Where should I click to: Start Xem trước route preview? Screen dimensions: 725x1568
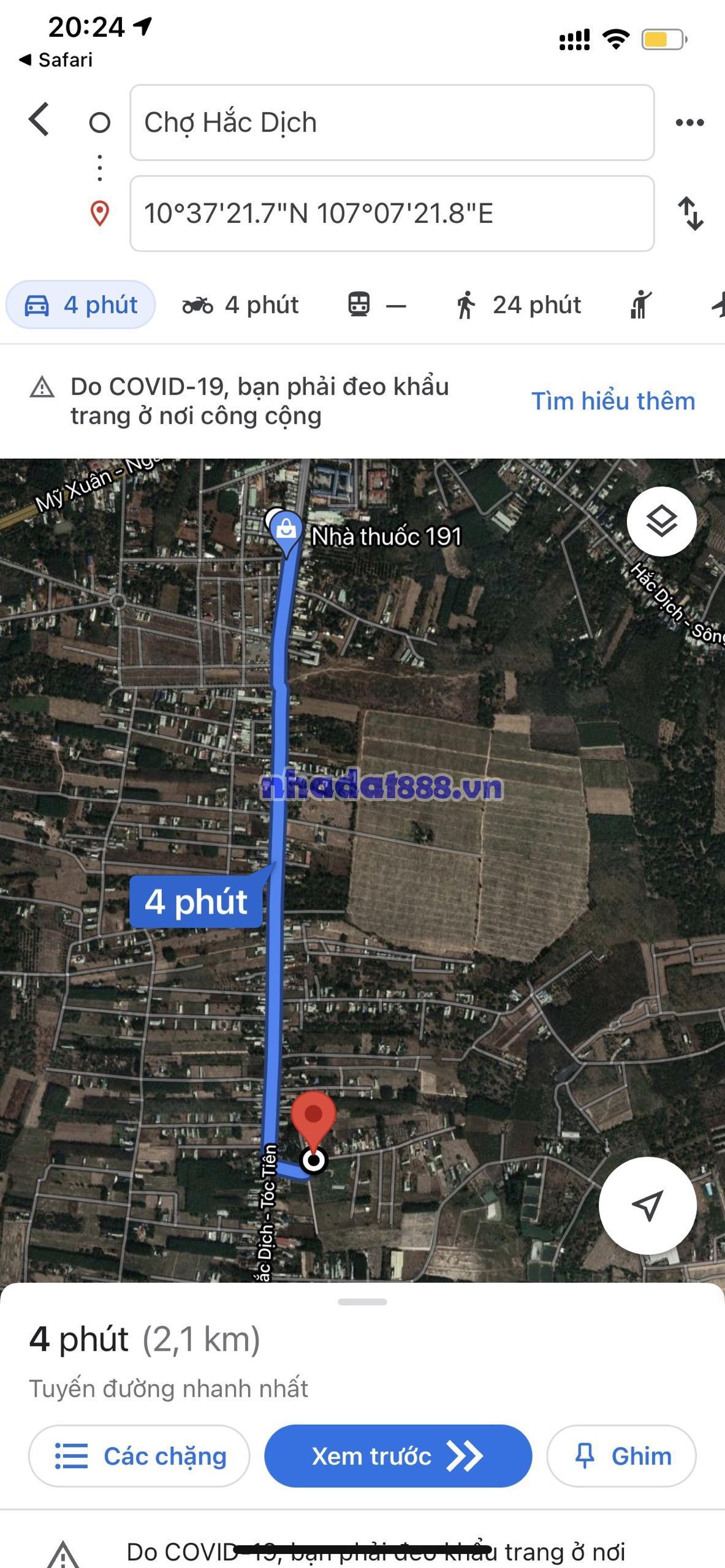(398, 1456)
